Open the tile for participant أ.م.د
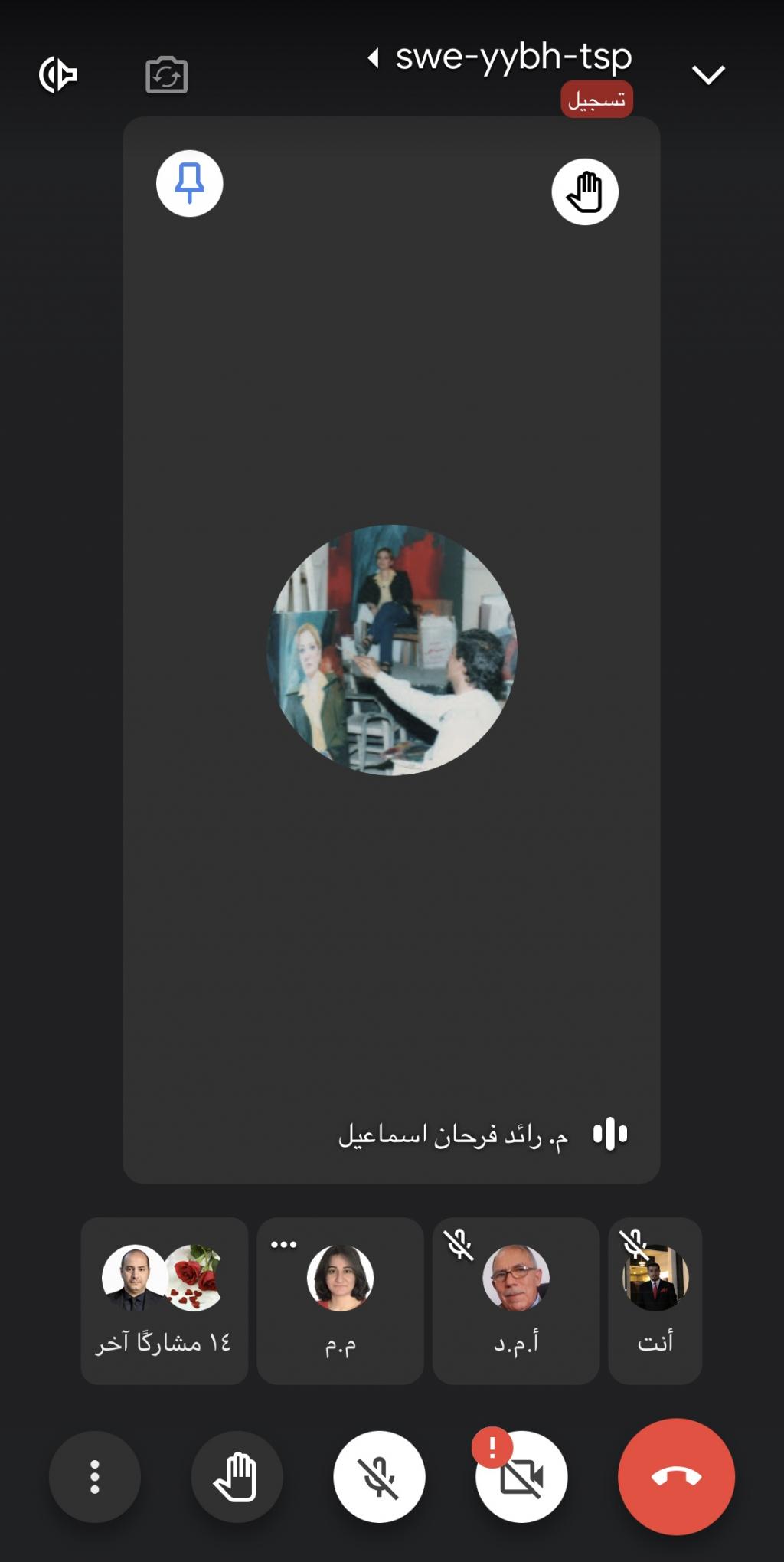This screenshot has width=784, height=1562. [x=515, y=1300]
